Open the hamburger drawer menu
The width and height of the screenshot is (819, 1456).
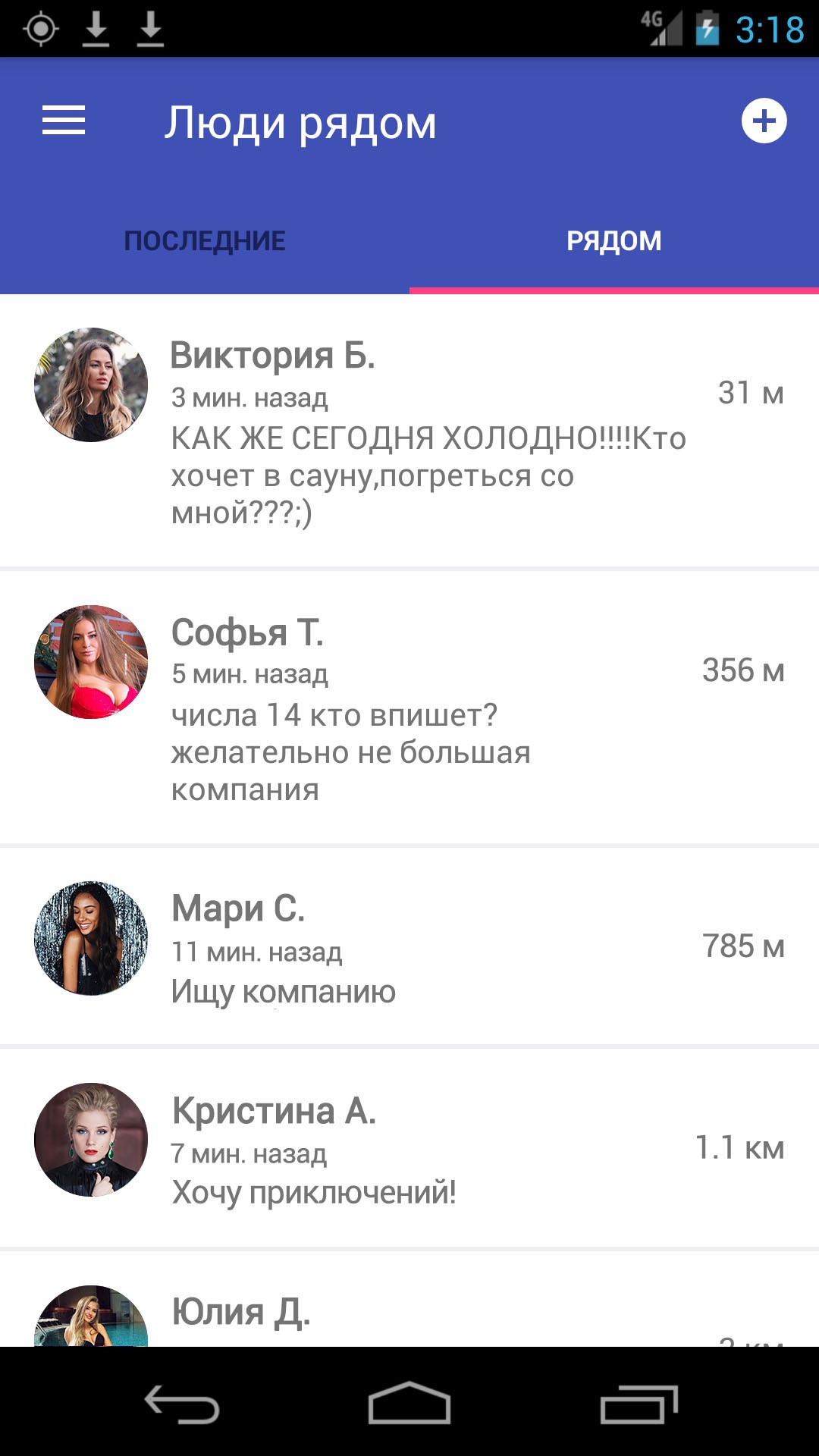click(64, 121)
